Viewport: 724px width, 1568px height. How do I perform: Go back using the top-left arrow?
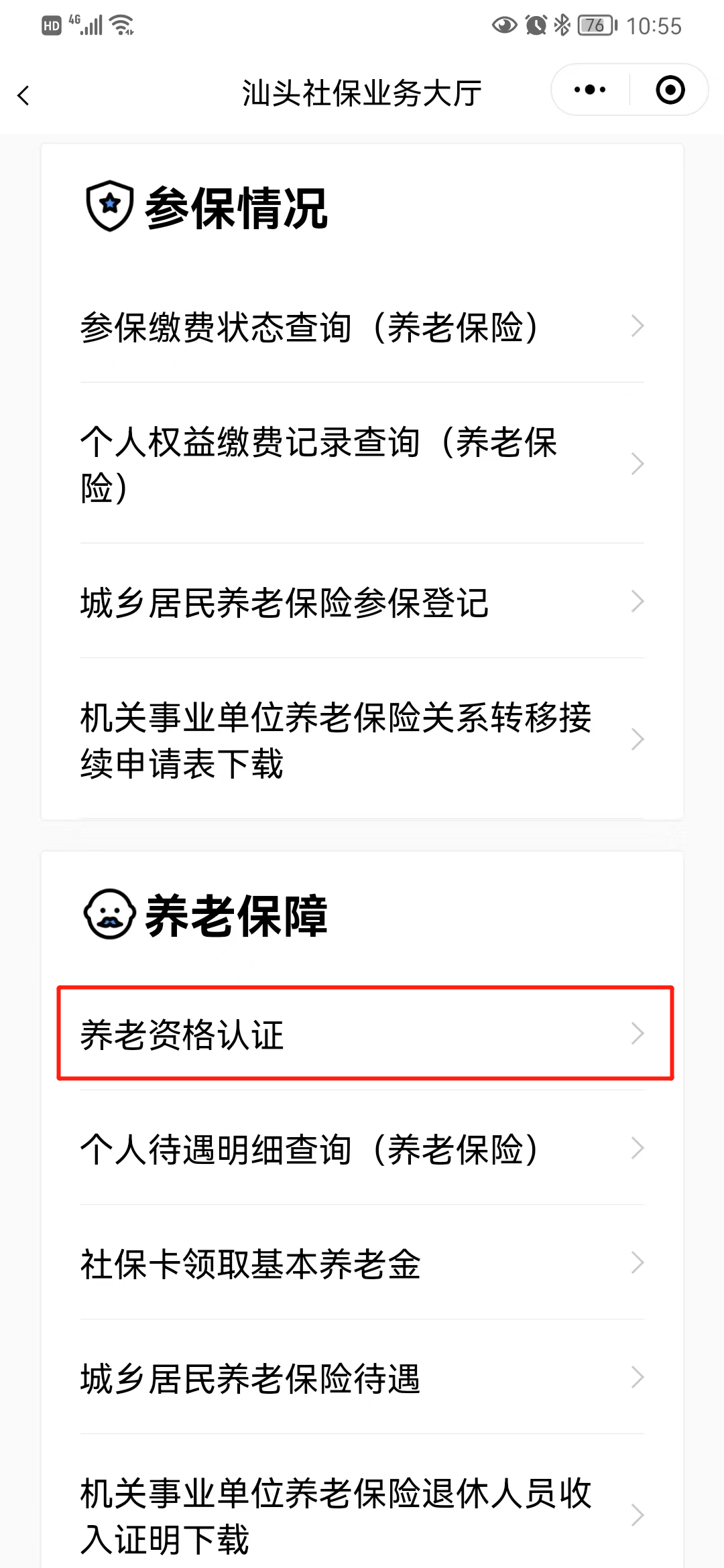click(24, 95)
